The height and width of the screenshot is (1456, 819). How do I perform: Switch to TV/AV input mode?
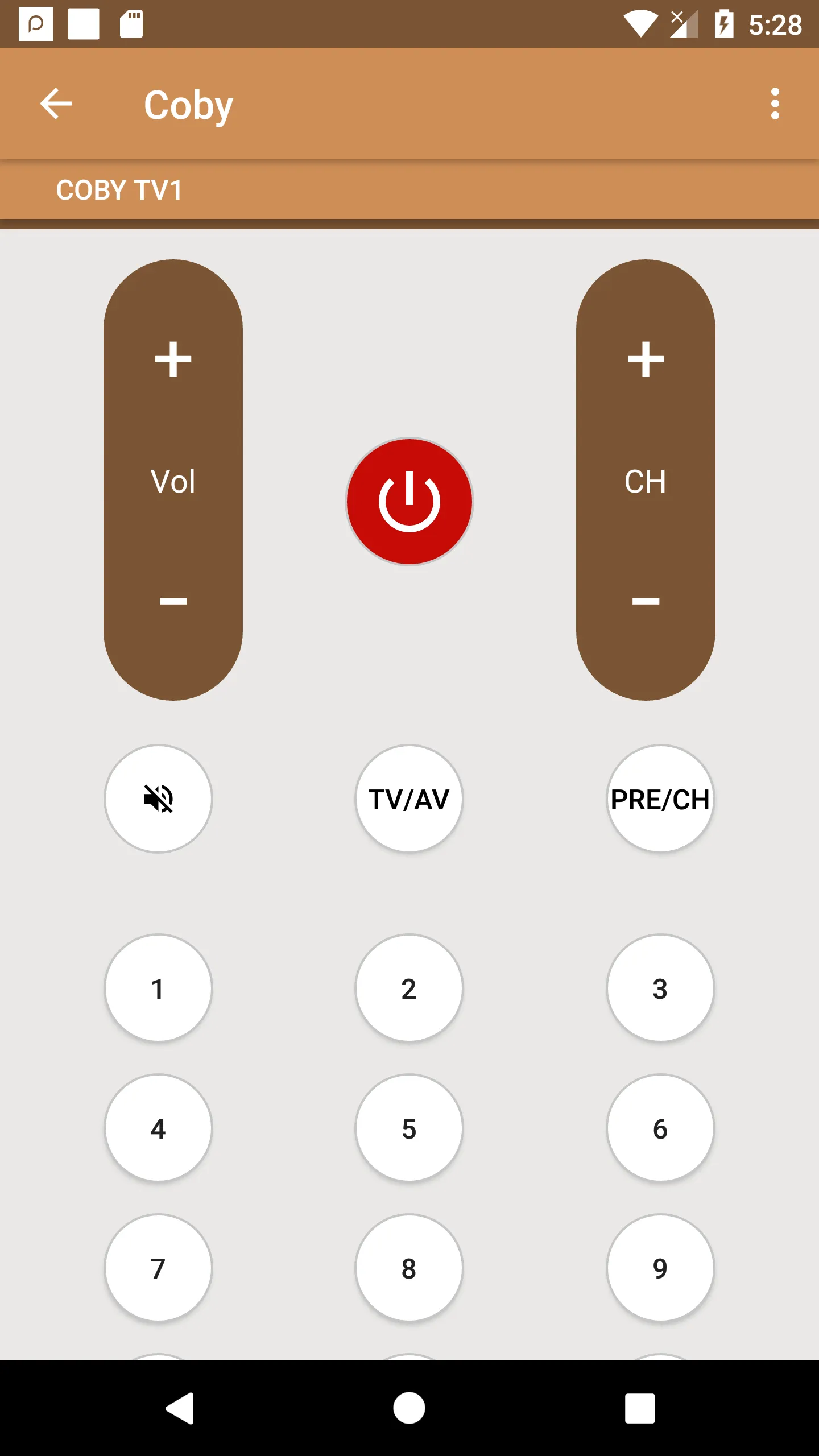coord(409,799)
